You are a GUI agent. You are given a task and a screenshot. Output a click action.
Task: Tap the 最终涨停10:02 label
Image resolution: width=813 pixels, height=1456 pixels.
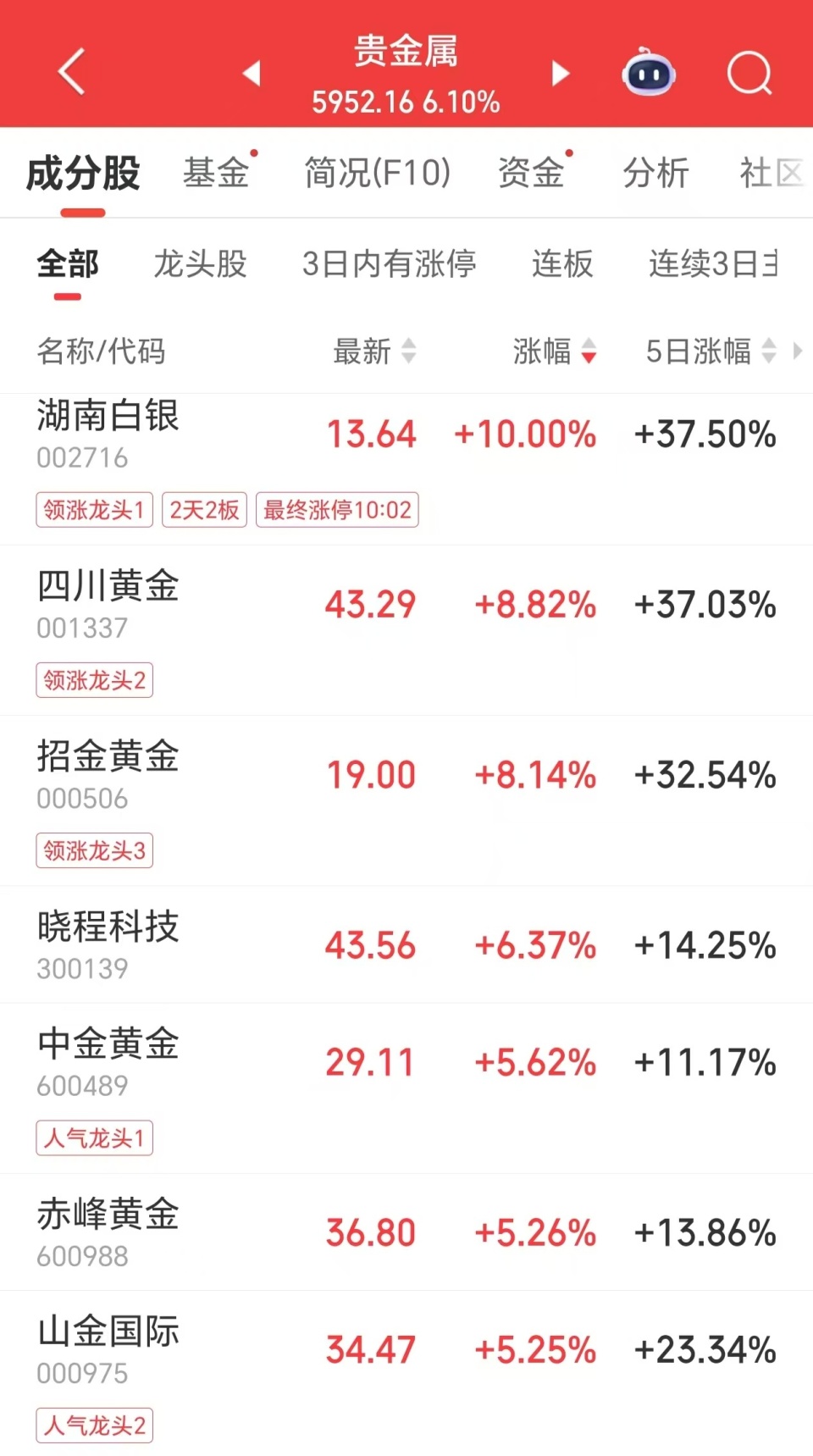click(336, 509)
